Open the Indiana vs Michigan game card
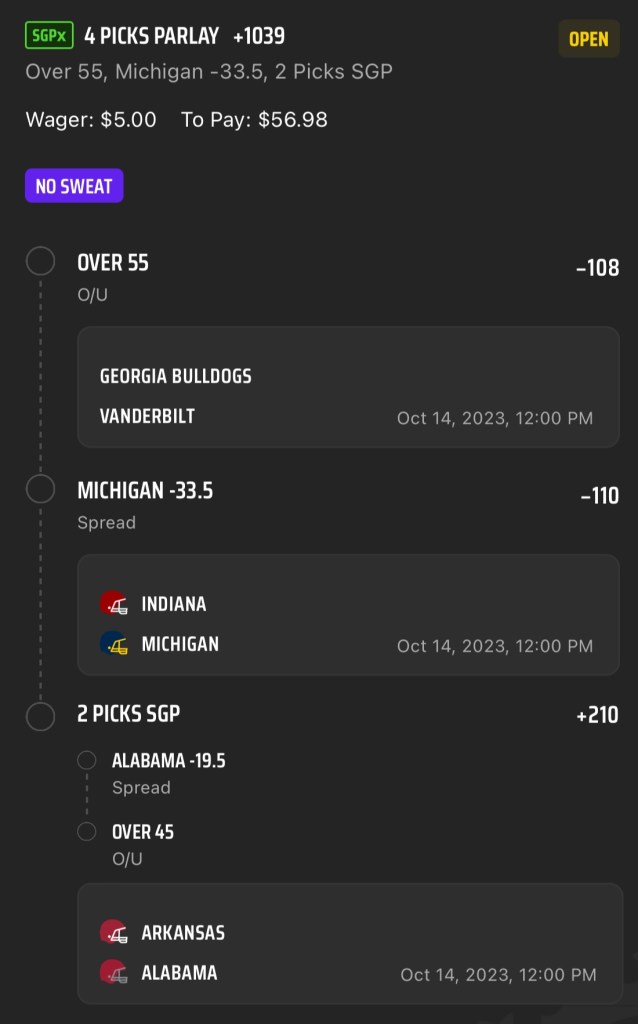Image resolution: width=638 pixels, height=1024 pixels. [348, 615]
